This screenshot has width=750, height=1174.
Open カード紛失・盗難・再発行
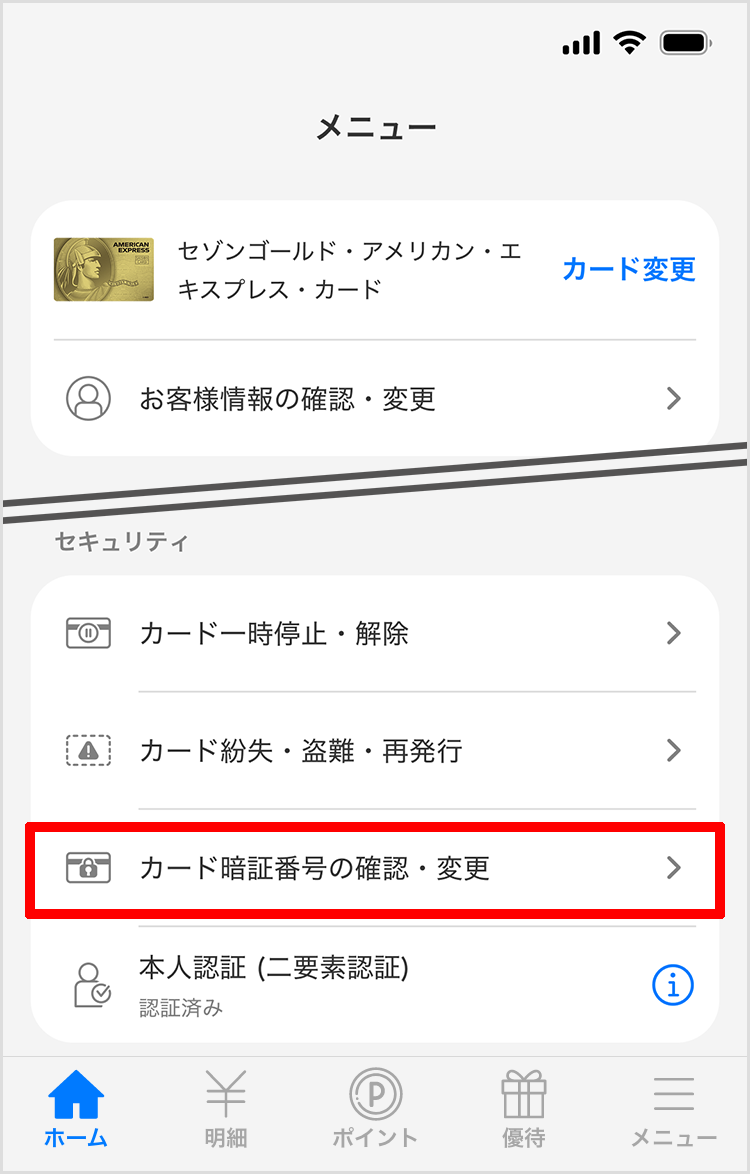pyautogui.click(x=374, y=750)
